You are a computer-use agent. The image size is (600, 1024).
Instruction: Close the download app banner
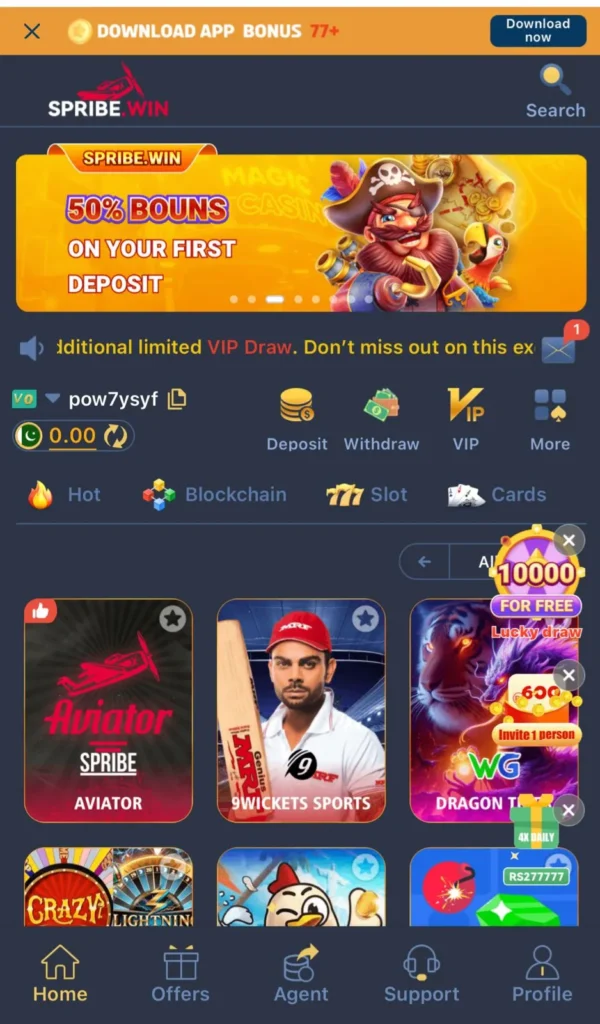(x=32, y=31)
